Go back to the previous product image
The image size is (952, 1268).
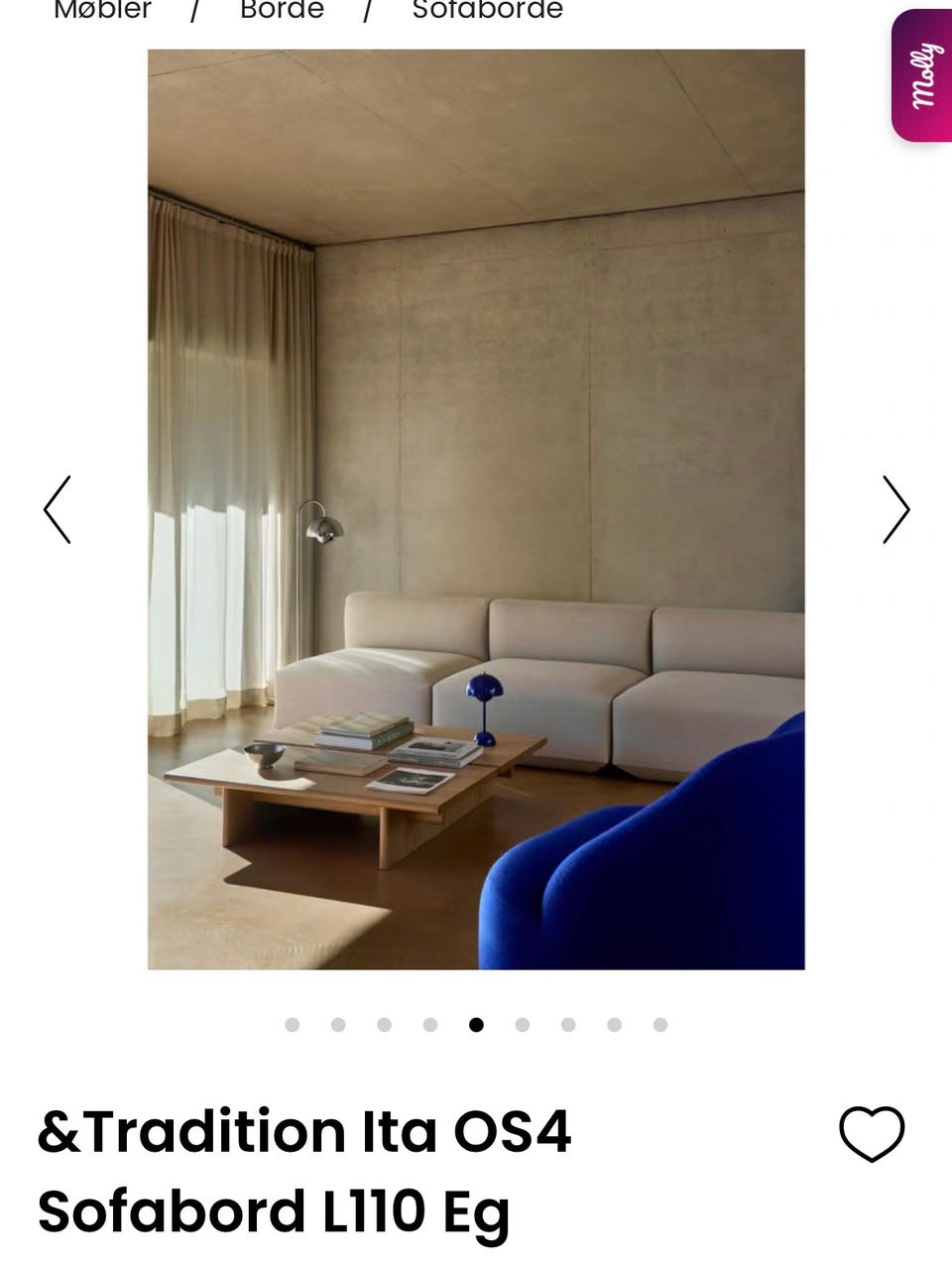57,509
